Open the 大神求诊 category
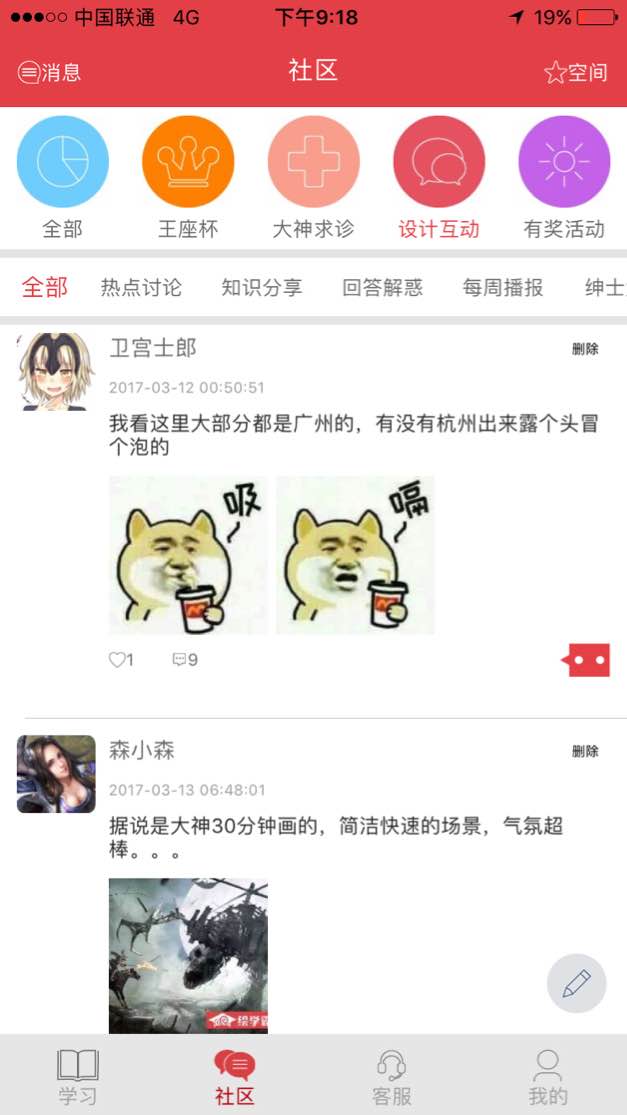The width and height of the screenshot is (627, 1115). (x=313, y=163)
